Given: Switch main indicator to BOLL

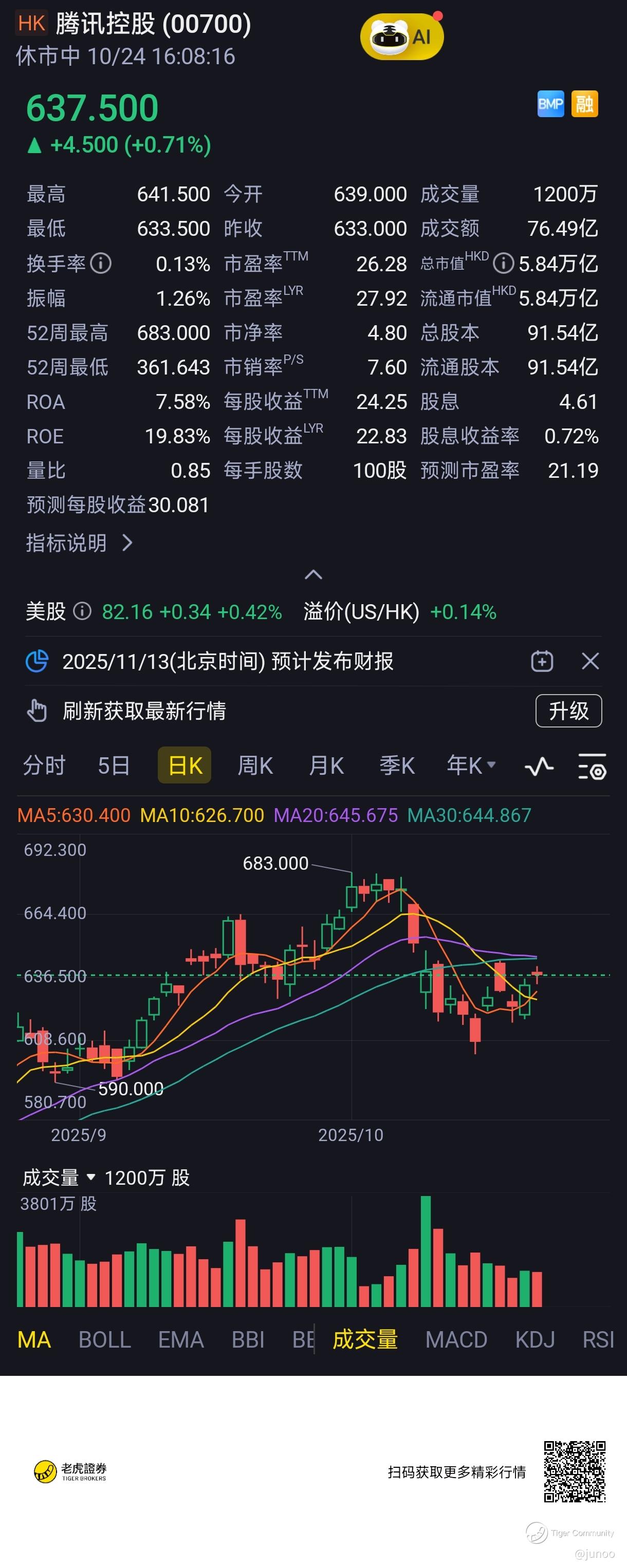Looking at the screenshot, I should coord(105,1340).
